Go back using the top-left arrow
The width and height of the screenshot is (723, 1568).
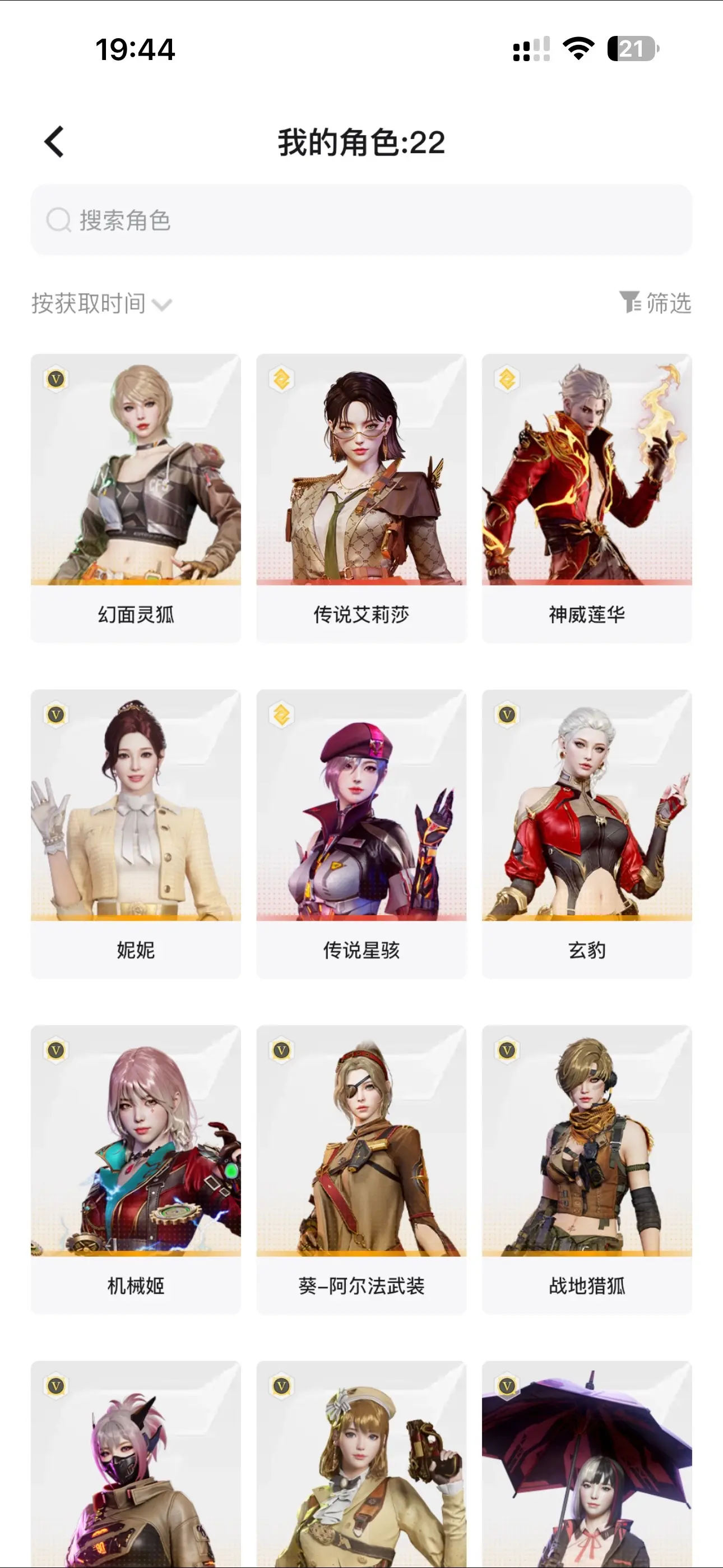54,142
